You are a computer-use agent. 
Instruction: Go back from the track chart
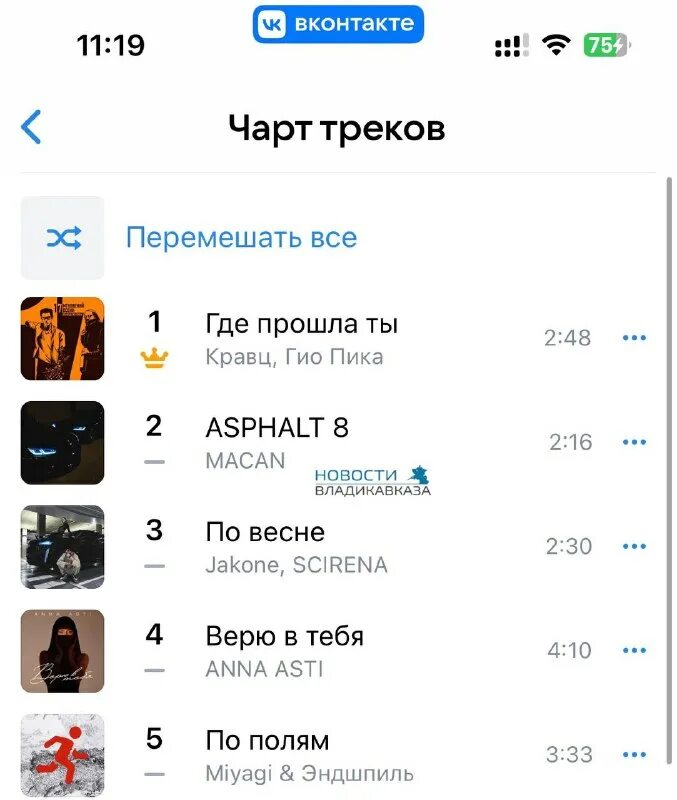(x=32, y=128)
